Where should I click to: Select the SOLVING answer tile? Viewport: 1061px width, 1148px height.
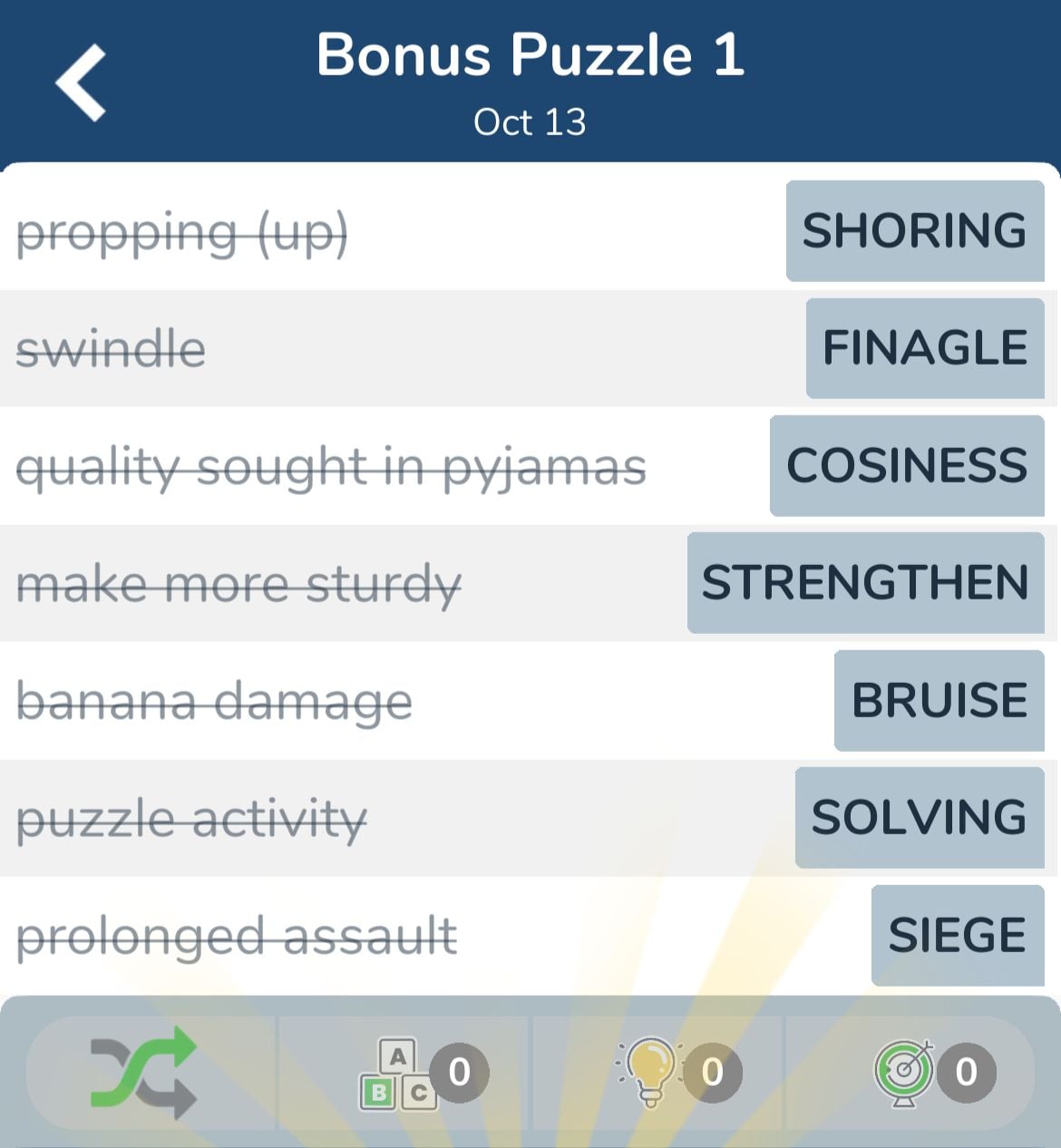(920, 817)
